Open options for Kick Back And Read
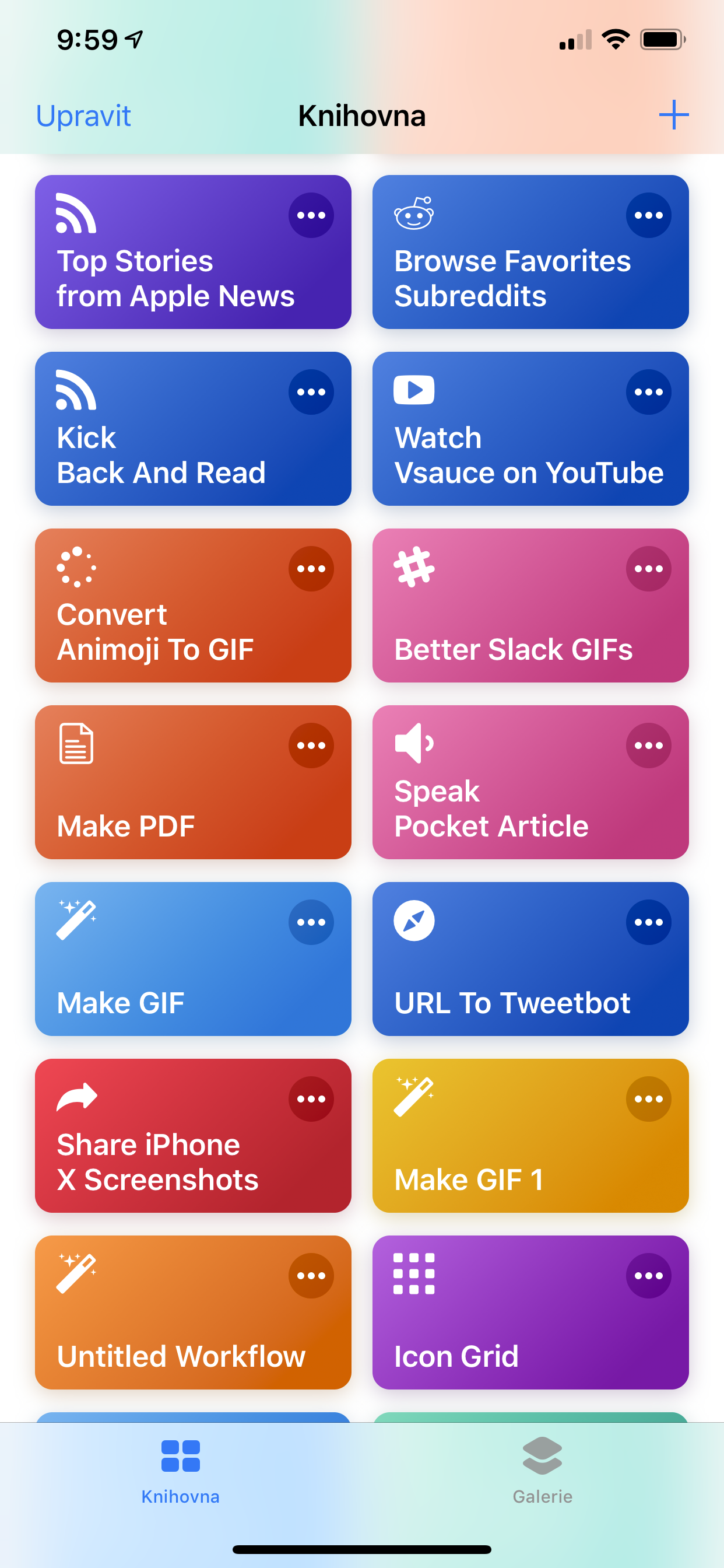724x1568 pixels. (311, 392)
